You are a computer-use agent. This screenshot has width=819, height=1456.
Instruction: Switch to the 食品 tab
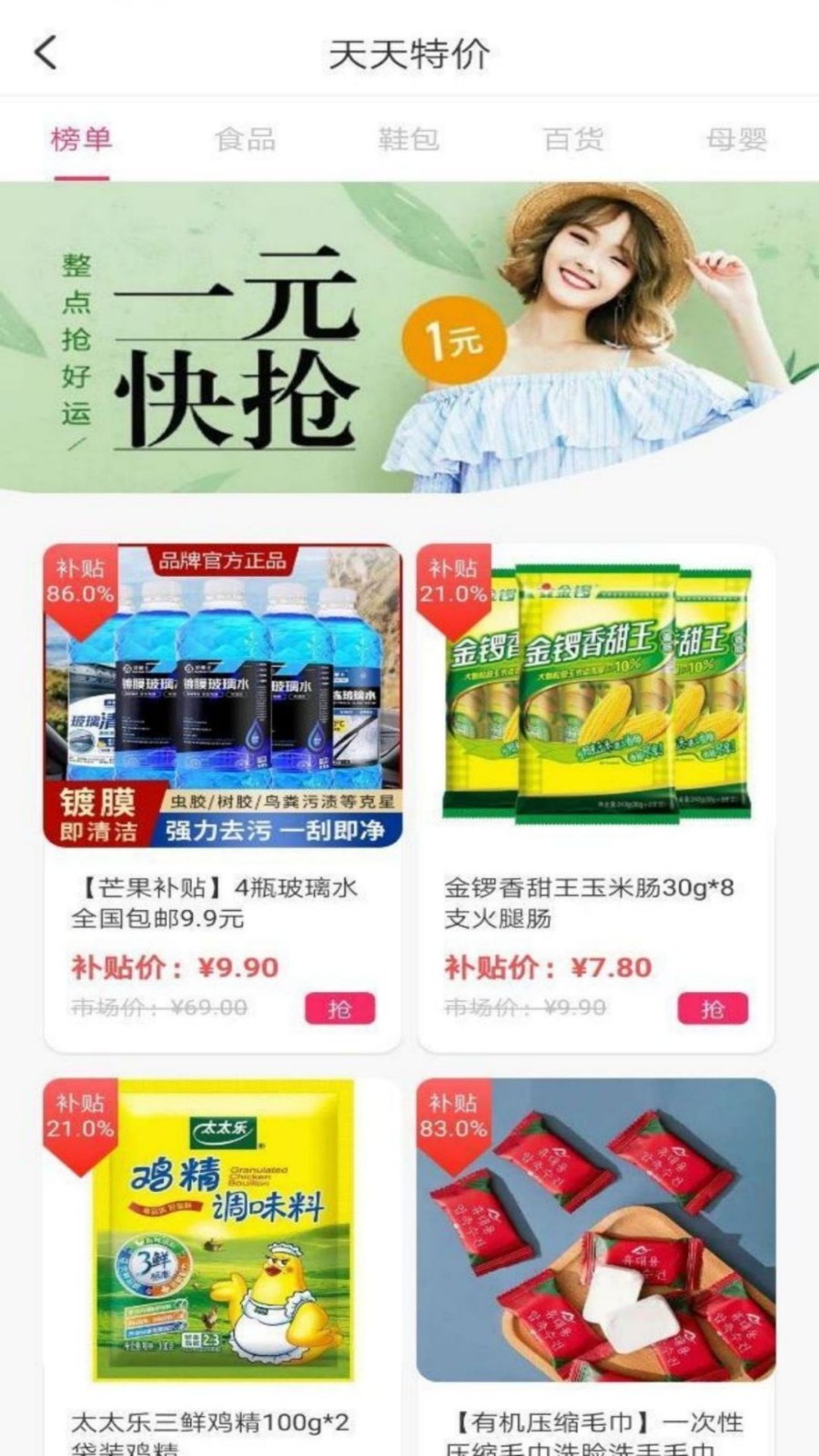[x=246, y=138]
